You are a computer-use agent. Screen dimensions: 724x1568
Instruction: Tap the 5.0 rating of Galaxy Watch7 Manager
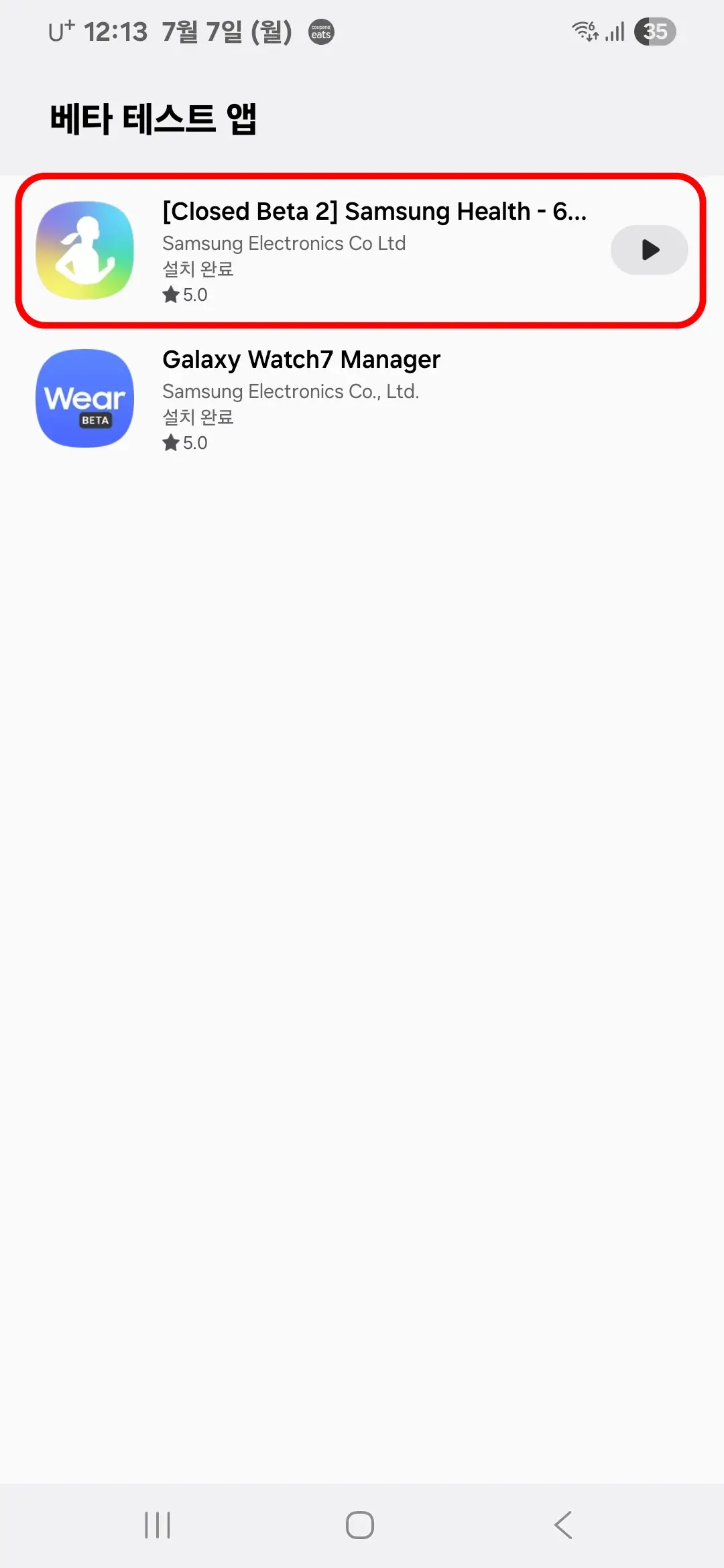click(194, 442)
